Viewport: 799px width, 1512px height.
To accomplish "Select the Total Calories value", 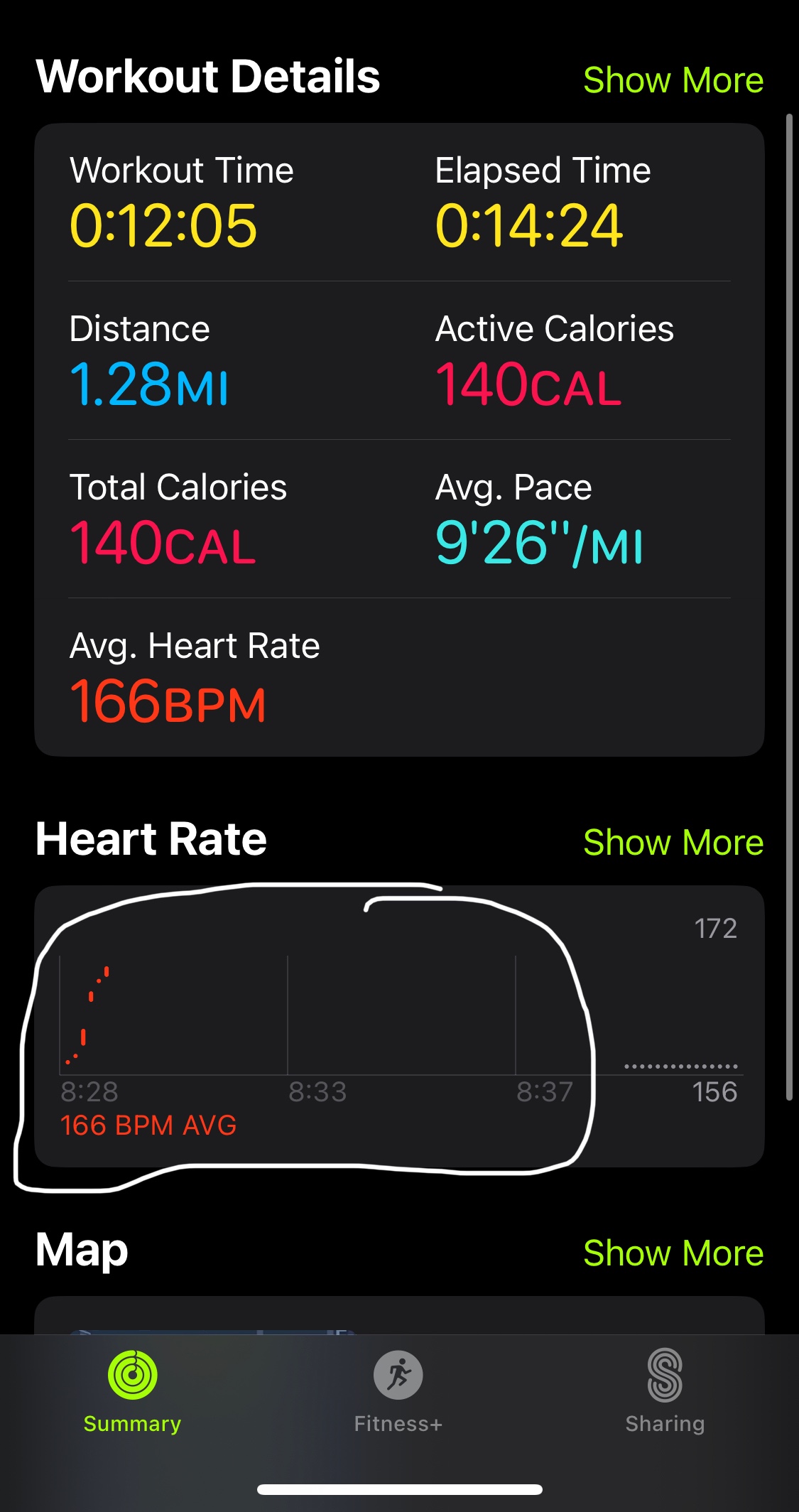I will click(x=163, y=544).
